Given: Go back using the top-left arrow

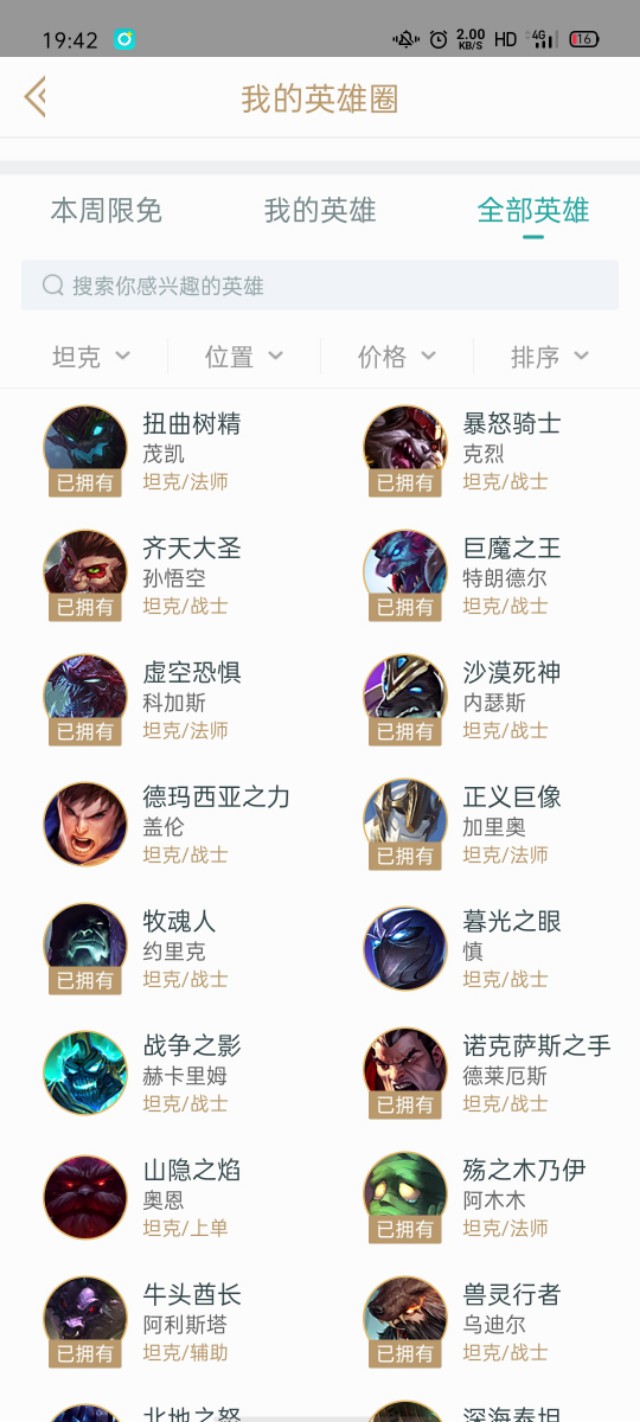Looking at the screenshot, I should 35,98.
